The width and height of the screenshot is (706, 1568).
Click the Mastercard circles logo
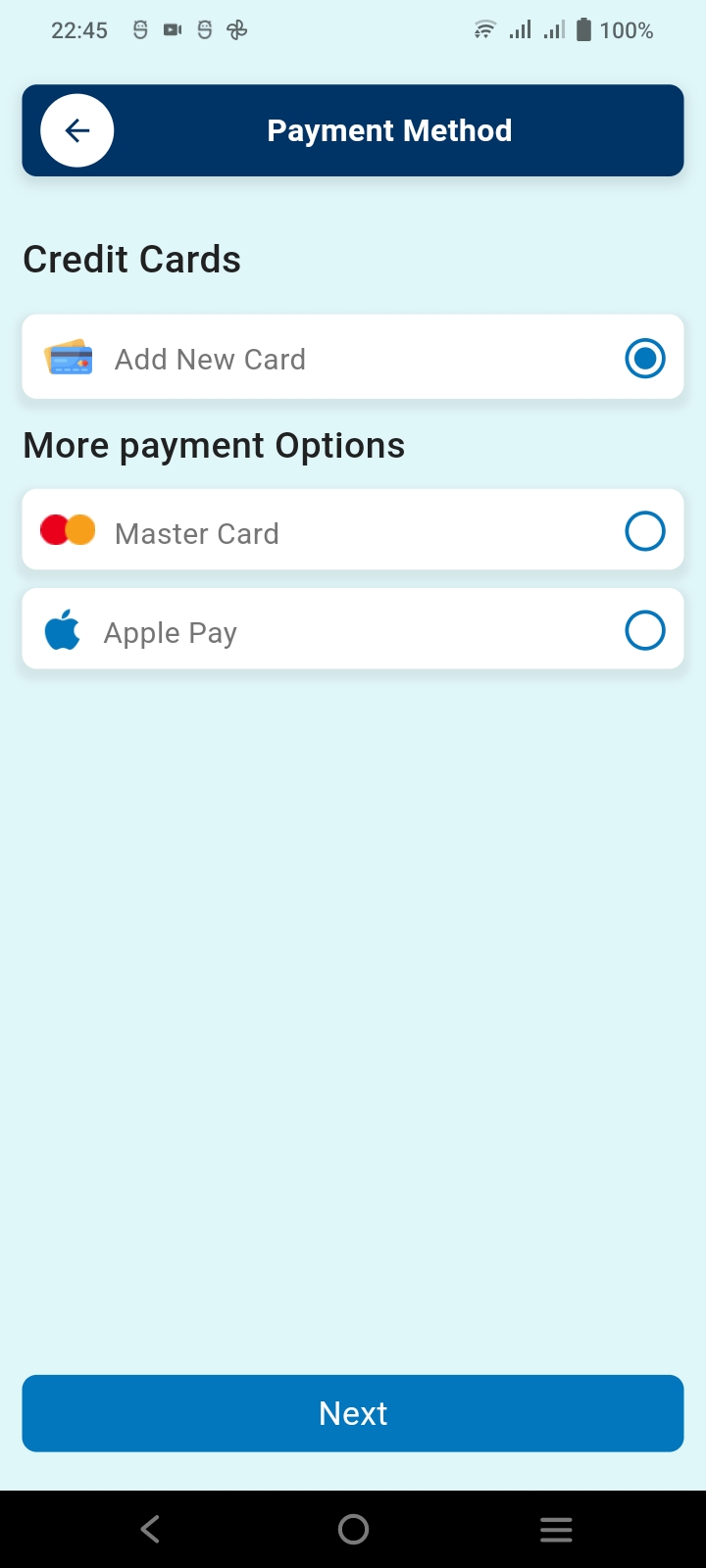(67, 529)
